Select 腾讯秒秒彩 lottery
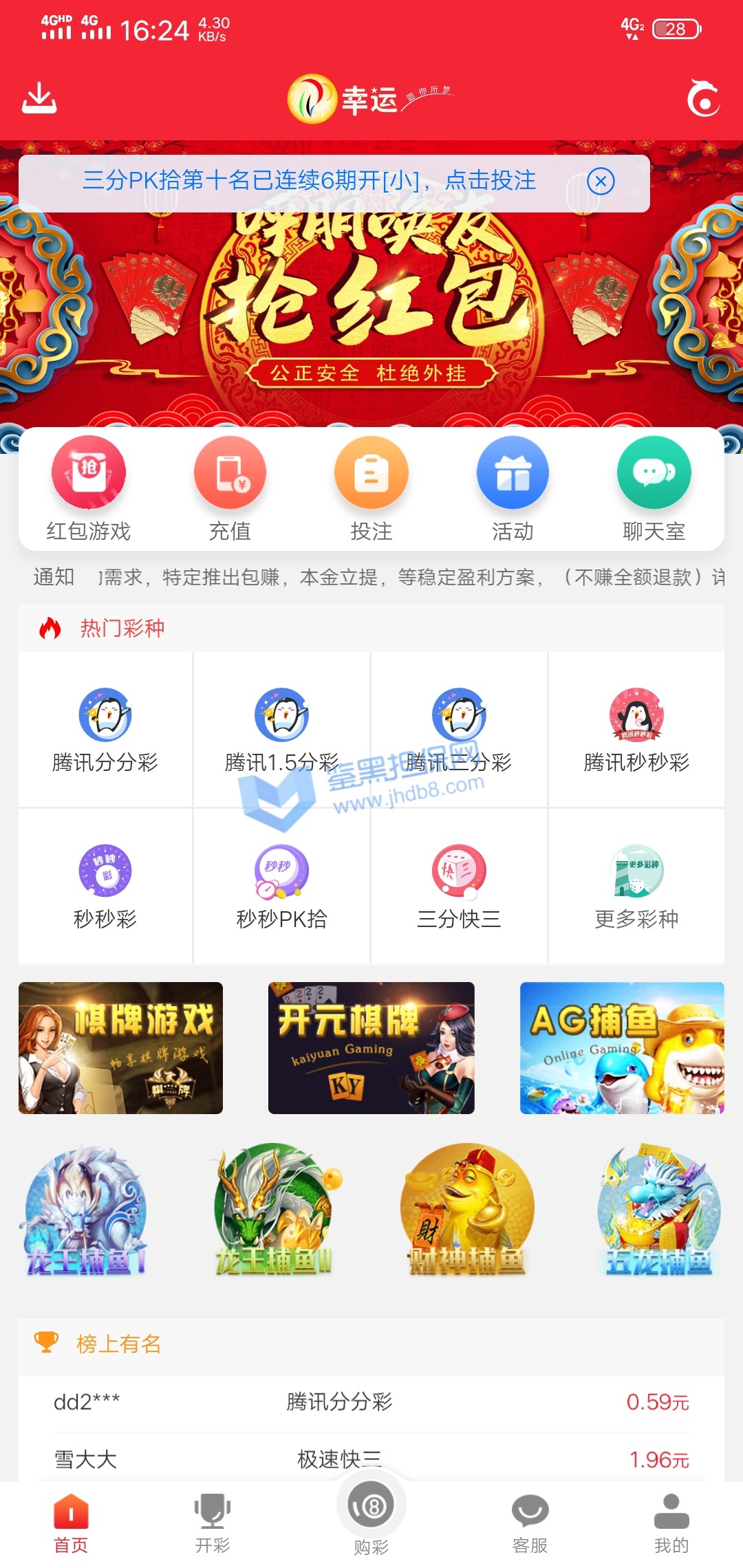The width and height of the screenshot is (743, 1568). tap(636, 730)
